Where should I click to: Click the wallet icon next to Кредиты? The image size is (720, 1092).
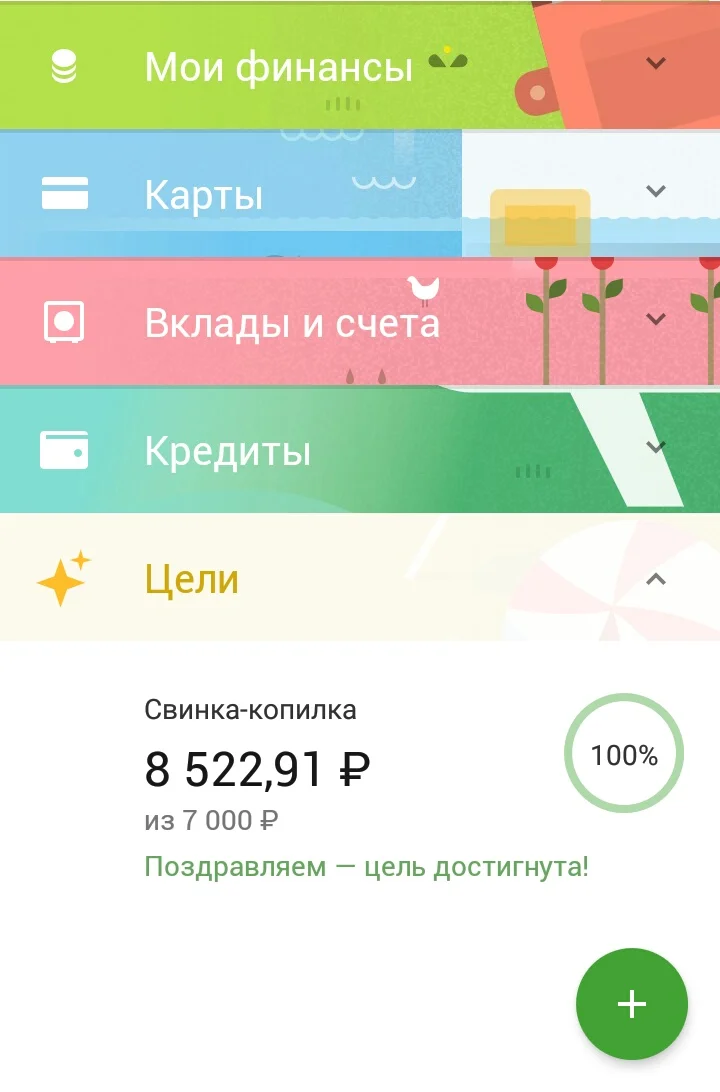pos(63,450)
